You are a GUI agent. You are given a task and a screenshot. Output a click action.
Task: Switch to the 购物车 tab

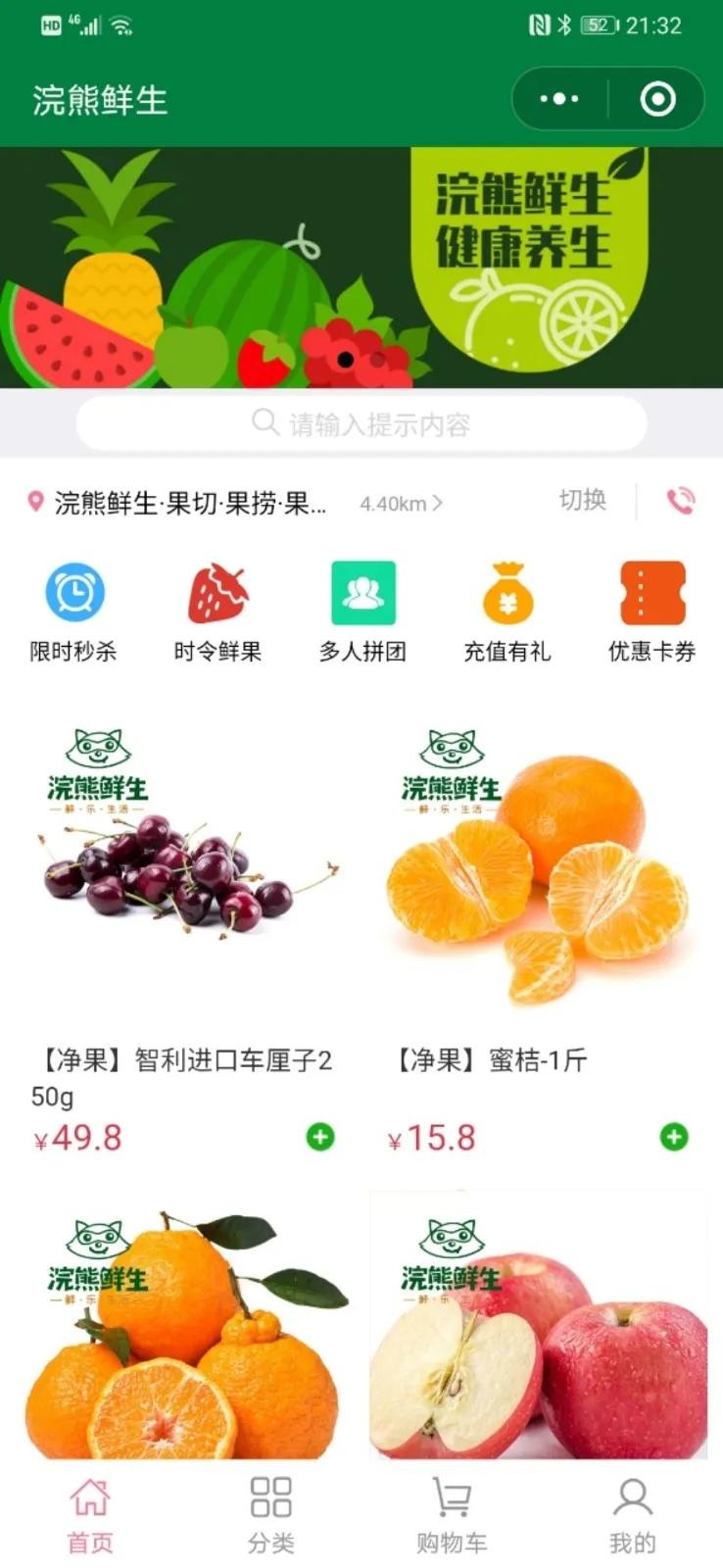(452, 1515)
